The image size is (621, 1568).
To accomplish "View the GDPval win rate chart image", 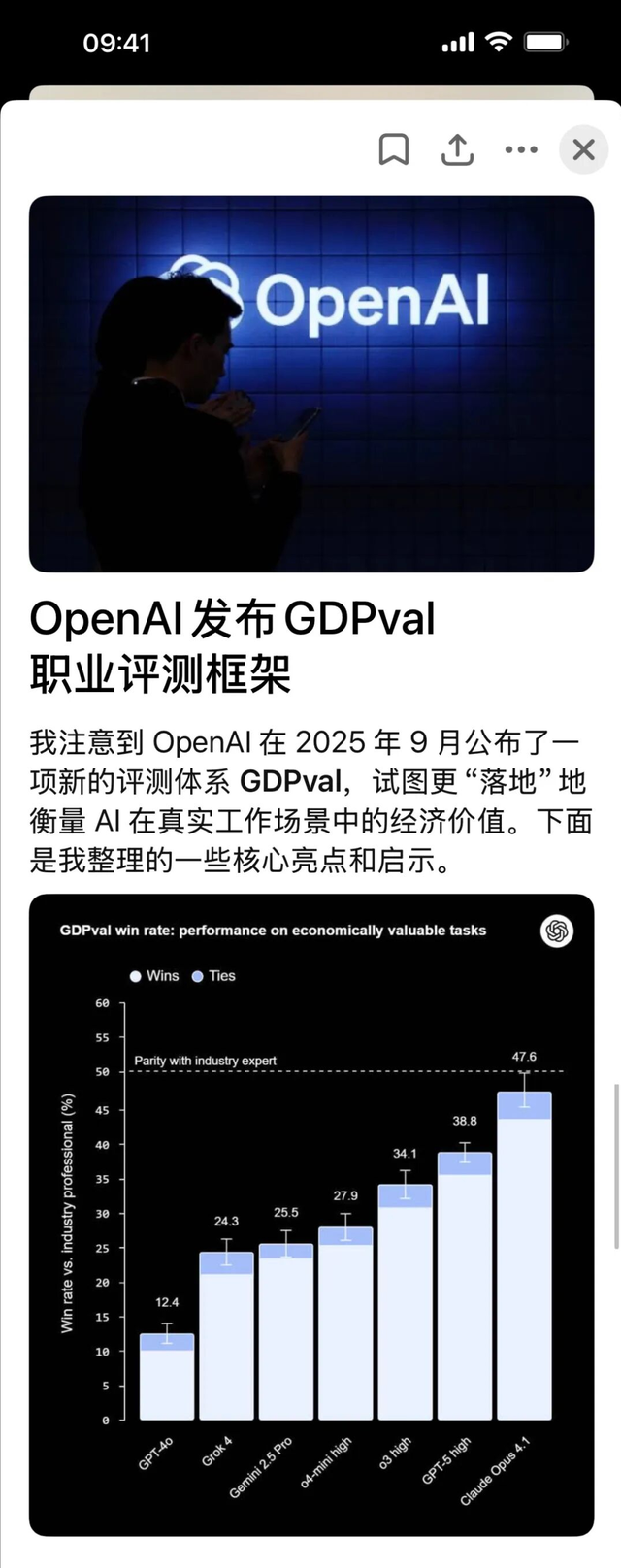I will 310,1213.
